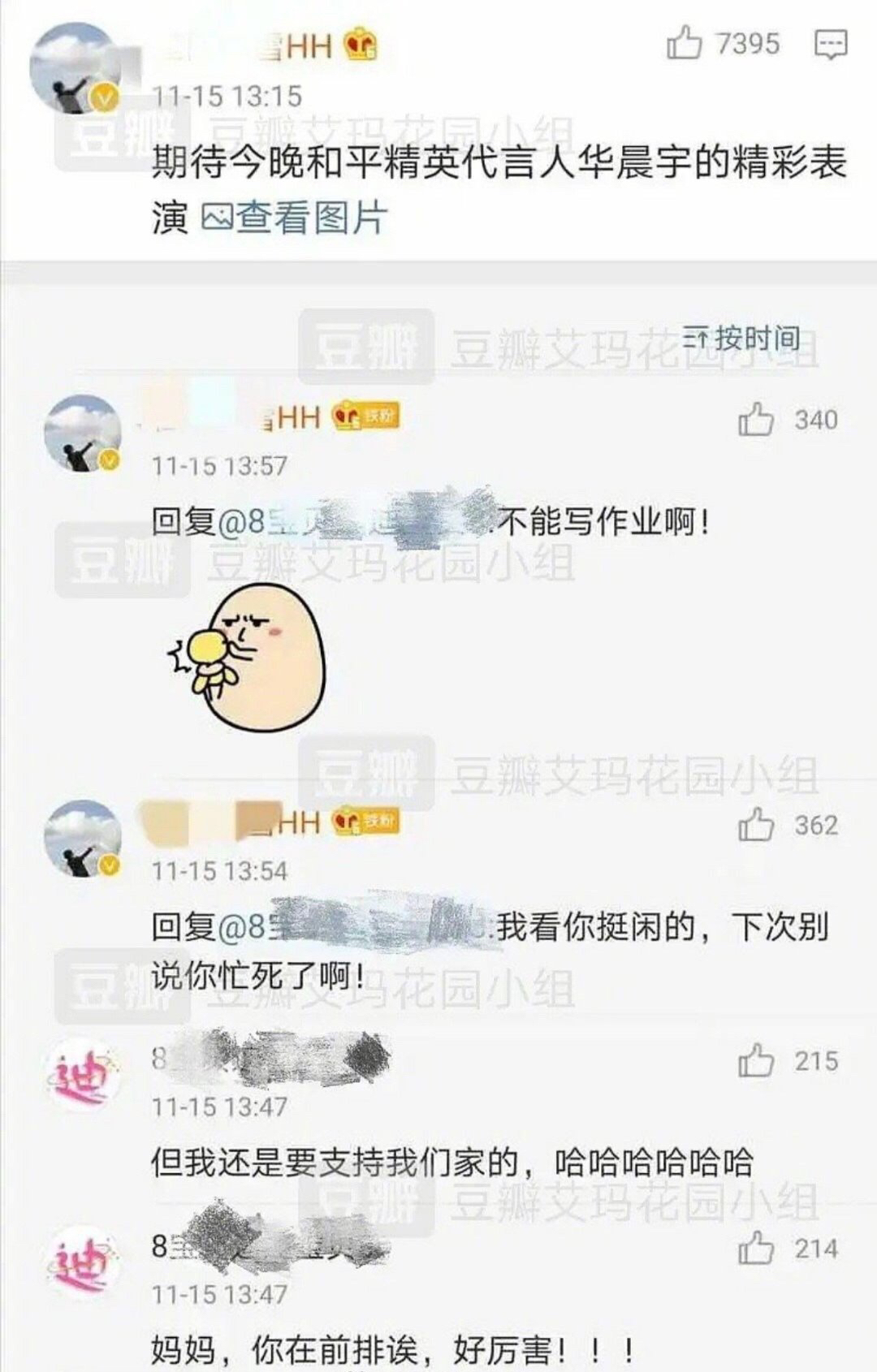This screenshot has width=877, height=1372.
Task: Open the avatar beside the 215-like reply
Action: click(81, 1076)
